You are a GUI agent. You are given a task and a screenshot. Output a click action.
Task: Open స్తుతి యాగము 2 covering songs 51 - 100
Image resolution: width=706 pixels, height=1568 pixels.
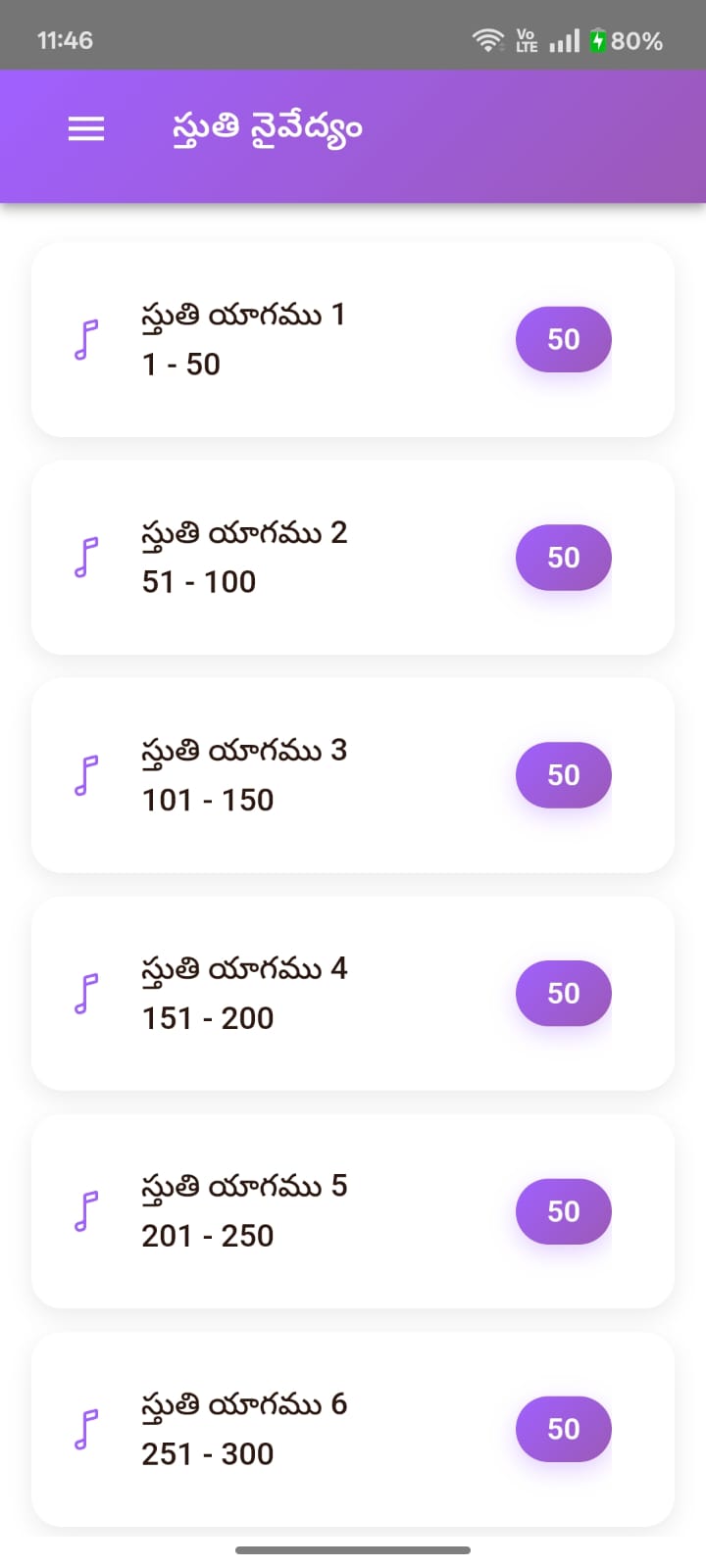click(294, 557)
